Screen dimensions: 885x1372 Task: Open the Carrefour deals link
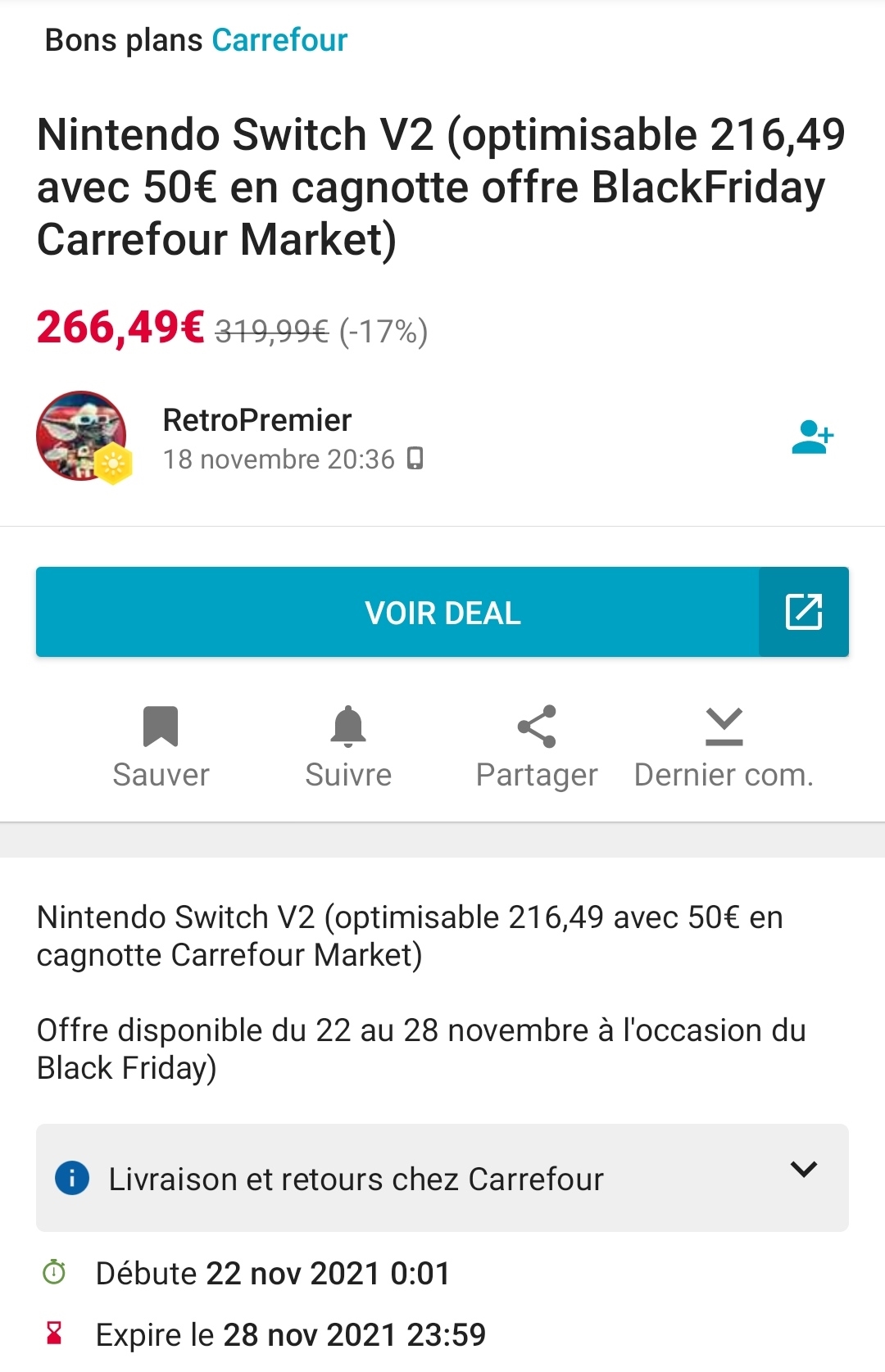tap(279, 40)
